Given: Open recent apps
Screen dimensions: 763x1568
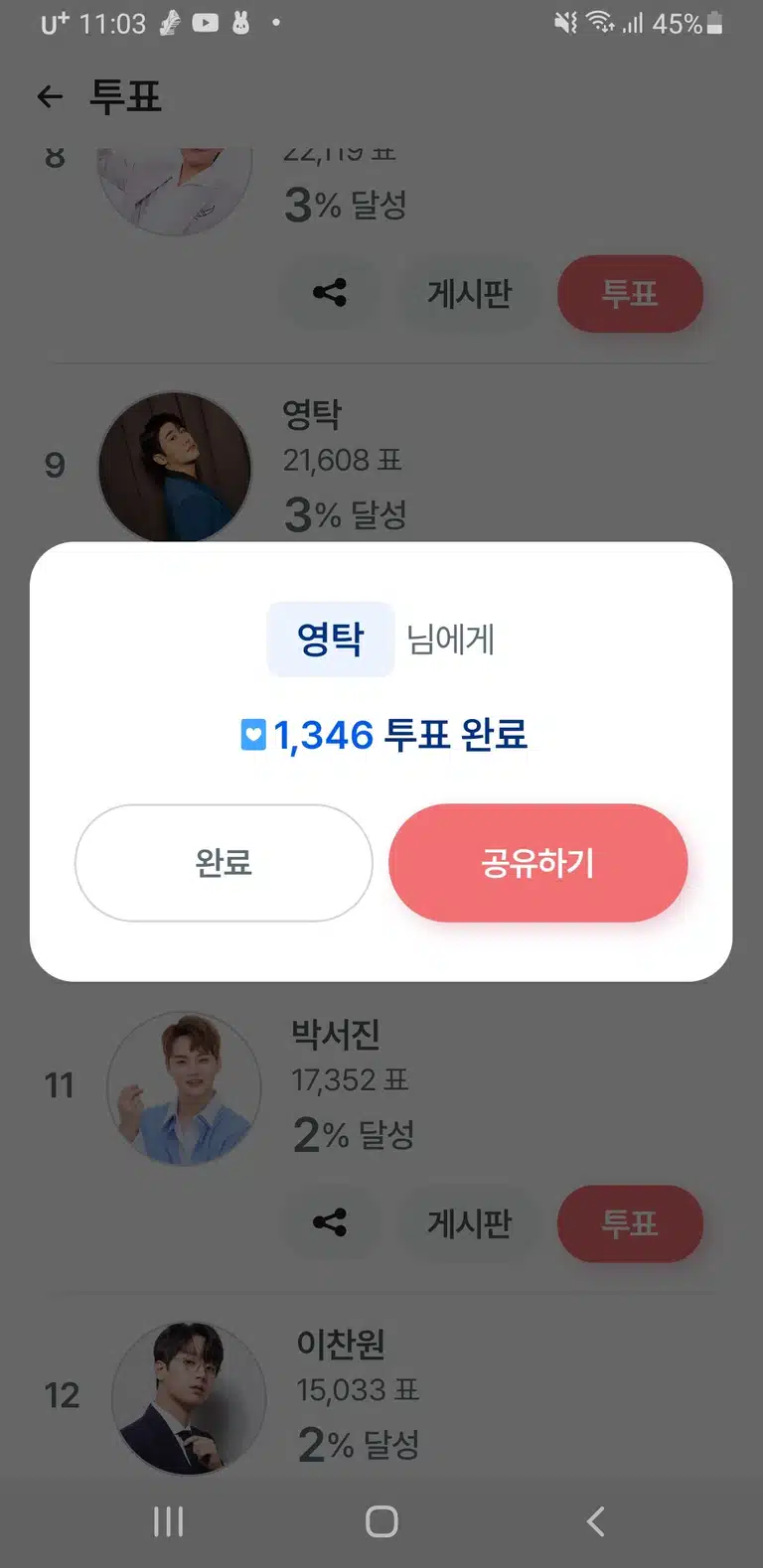Looking at the screenshot, I should pyautogui.click(x=168, y=1521).
